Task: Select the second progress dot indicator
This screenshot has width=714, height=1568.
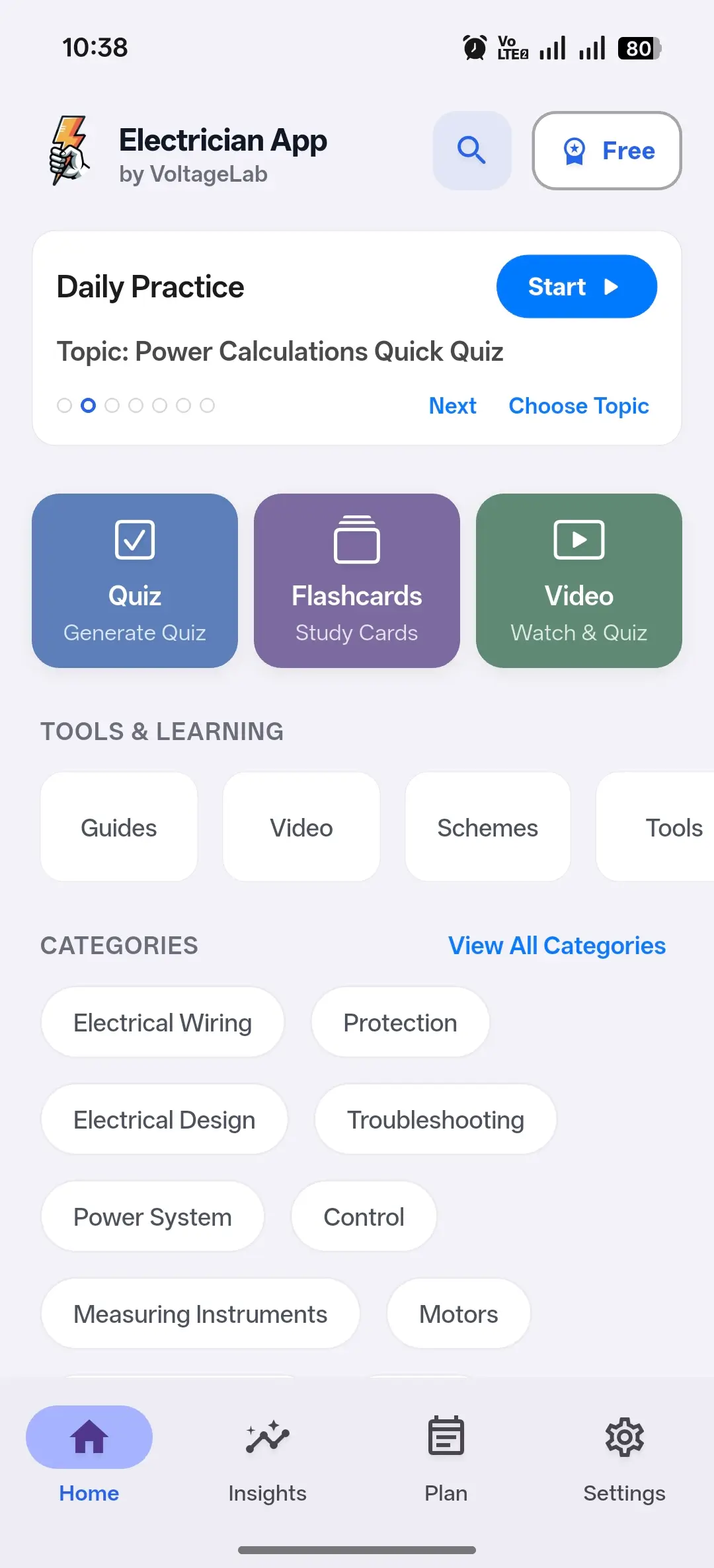Action: (x=88, y=406)
